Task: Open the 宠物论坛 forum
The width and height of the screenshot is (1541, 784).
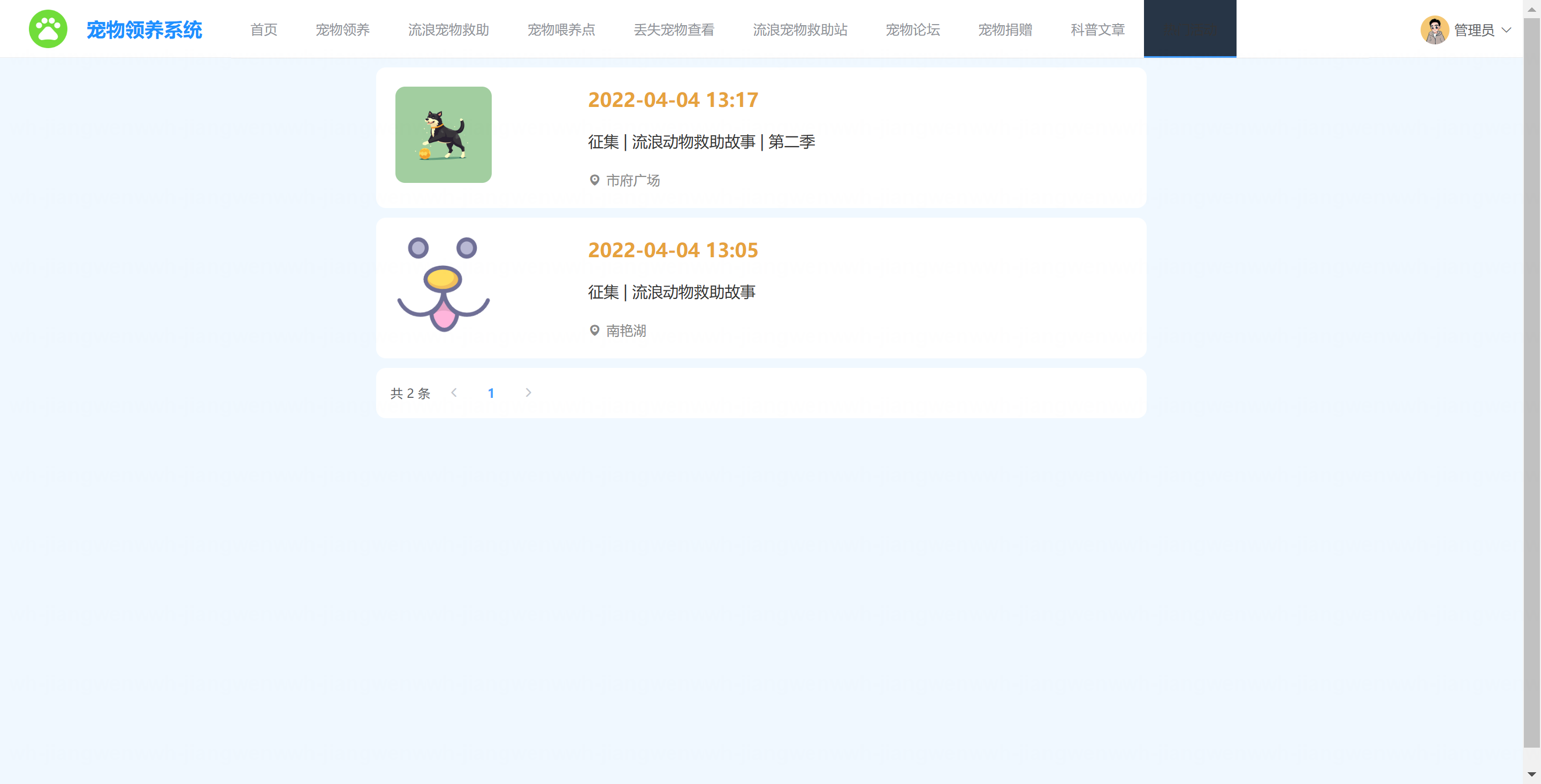Action: [x=912, y=29]
